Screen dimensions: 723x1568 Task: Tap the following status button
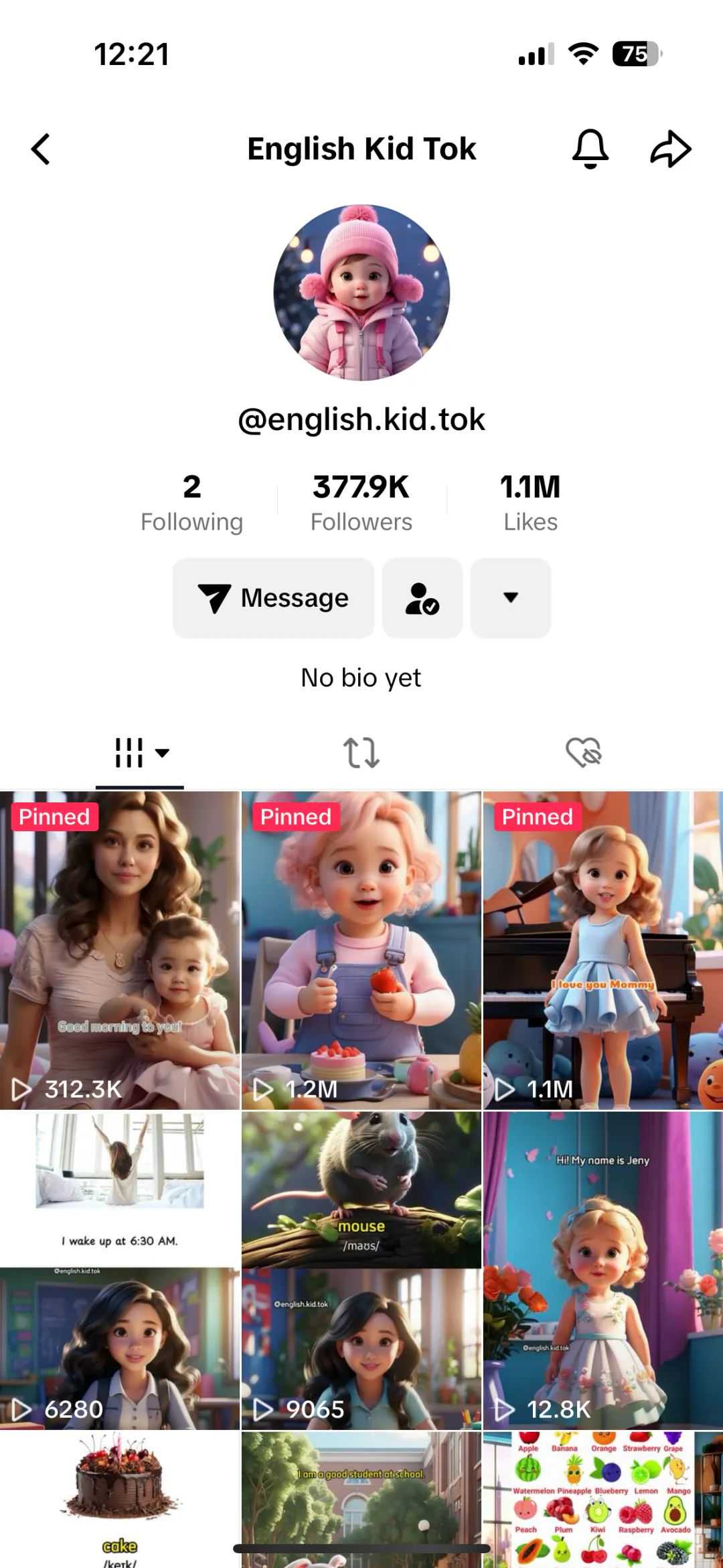(422, 597)
